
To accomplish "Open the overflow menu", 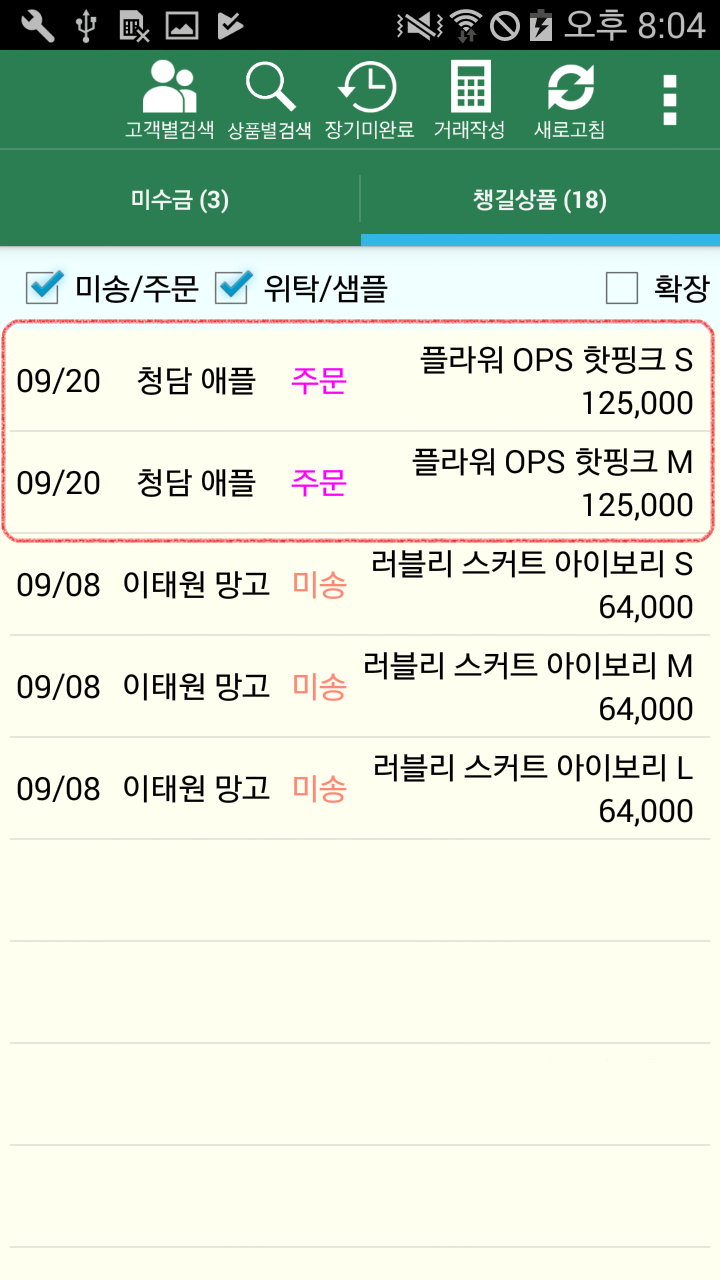I will pos(670,100).
